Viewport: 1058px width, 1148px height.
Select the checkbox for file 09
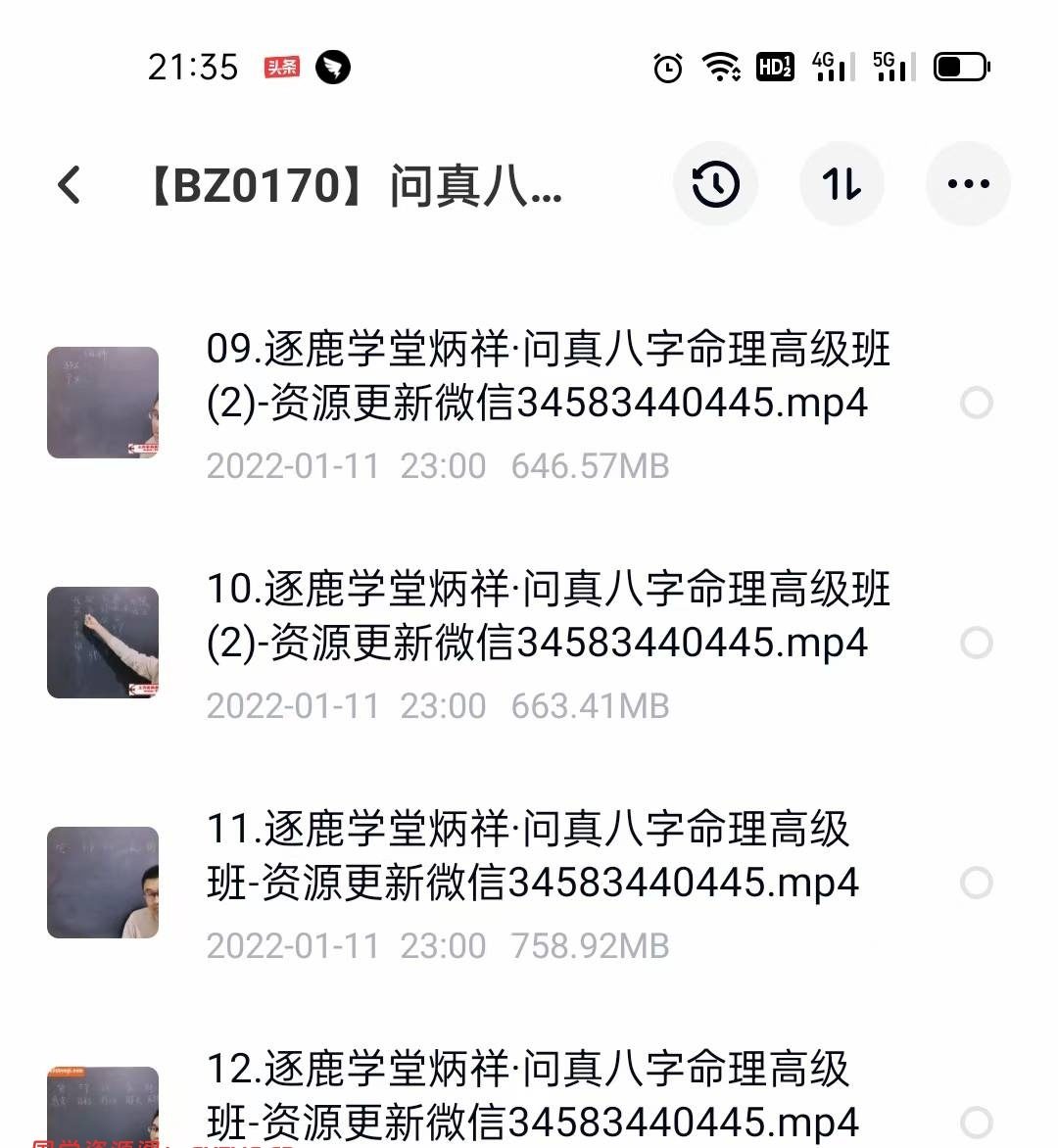[x=976, y=403]
